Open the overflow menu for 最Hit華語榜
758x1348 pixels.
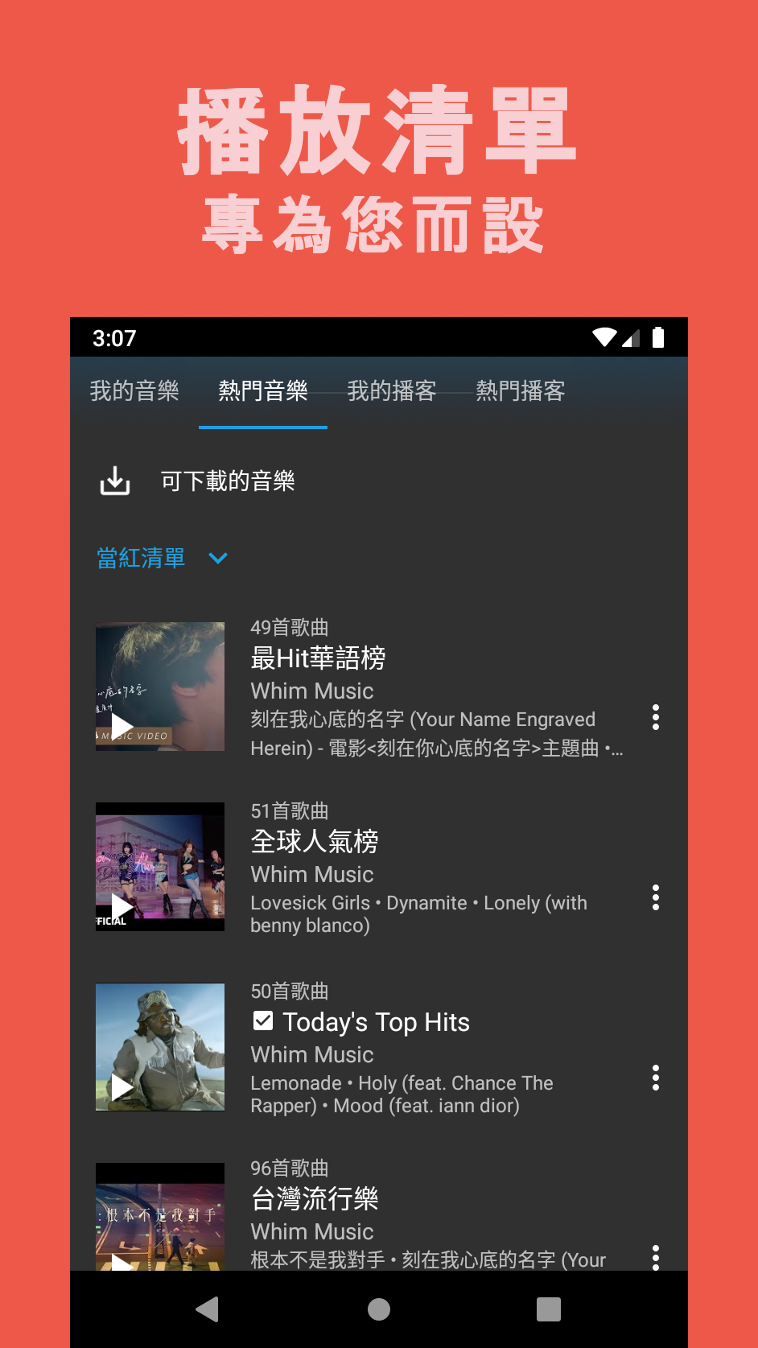[655, 717]
